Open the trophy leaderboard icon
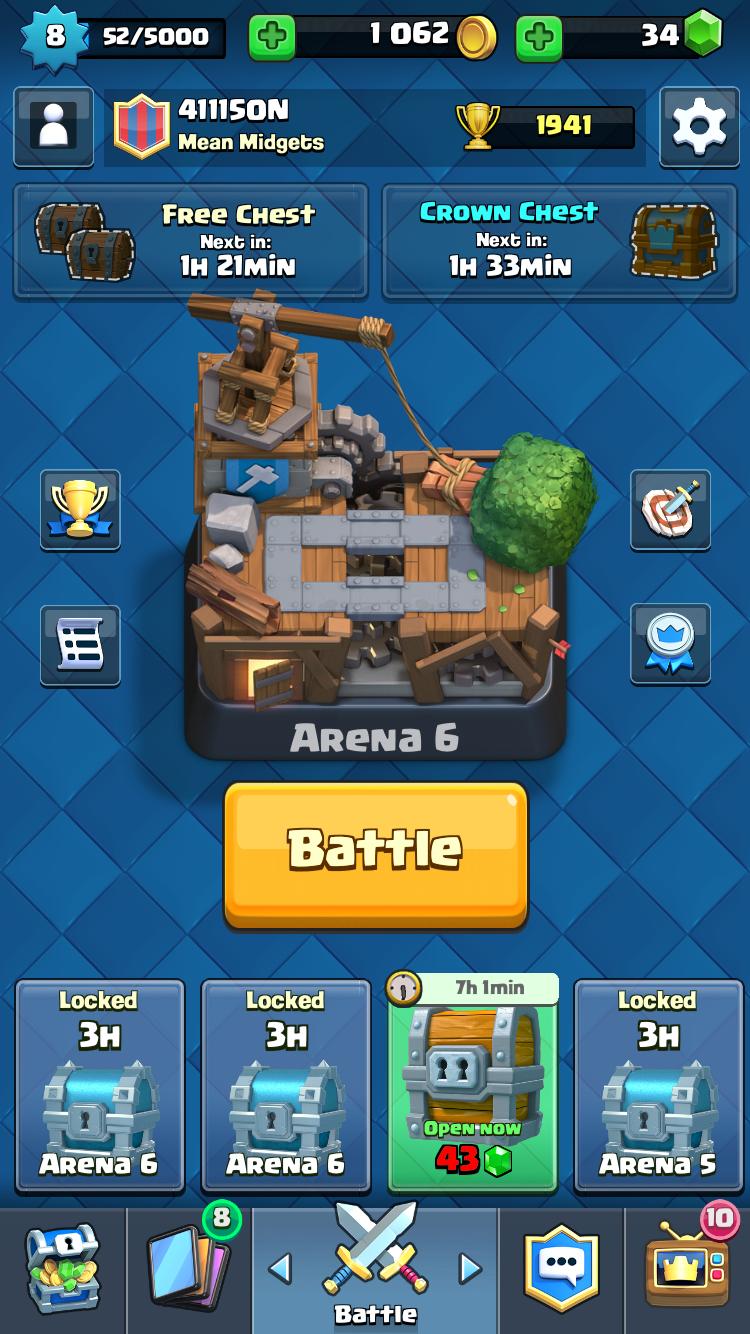The image size is (750, 1334). point(80,510)
